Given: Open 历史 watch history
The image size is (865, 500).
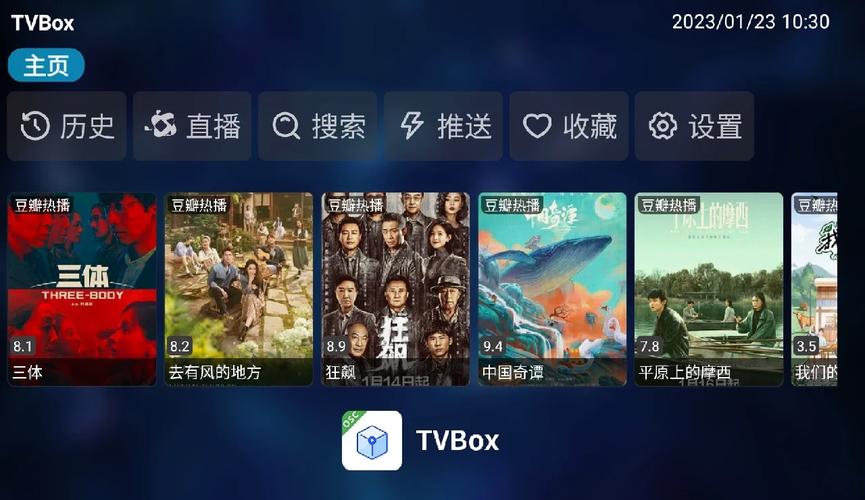Looking at the screenshot, I should 67,126.
